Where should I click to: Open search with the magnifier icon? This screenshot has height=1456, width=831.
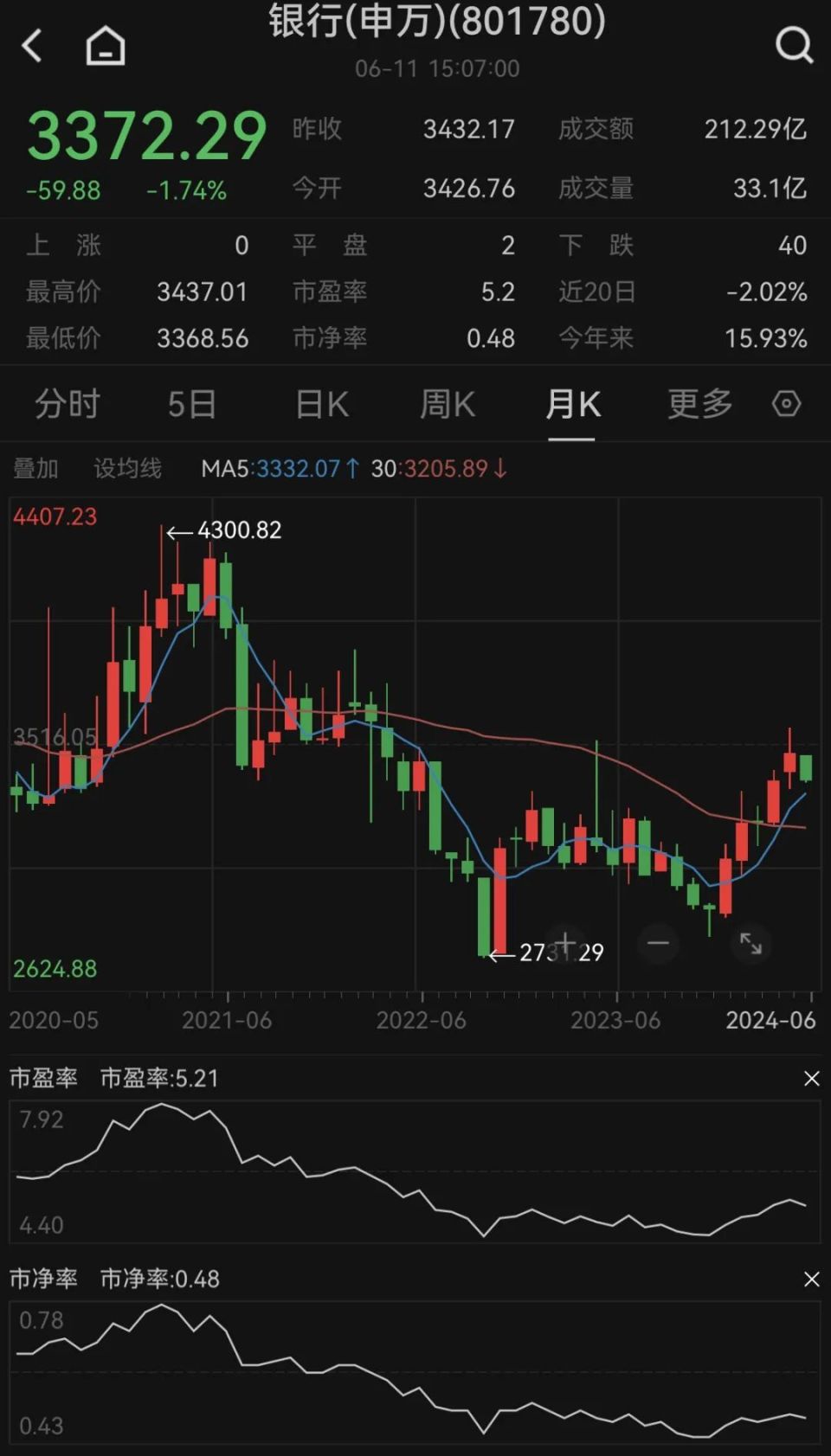pyautogui.click(x=793, y=48)
